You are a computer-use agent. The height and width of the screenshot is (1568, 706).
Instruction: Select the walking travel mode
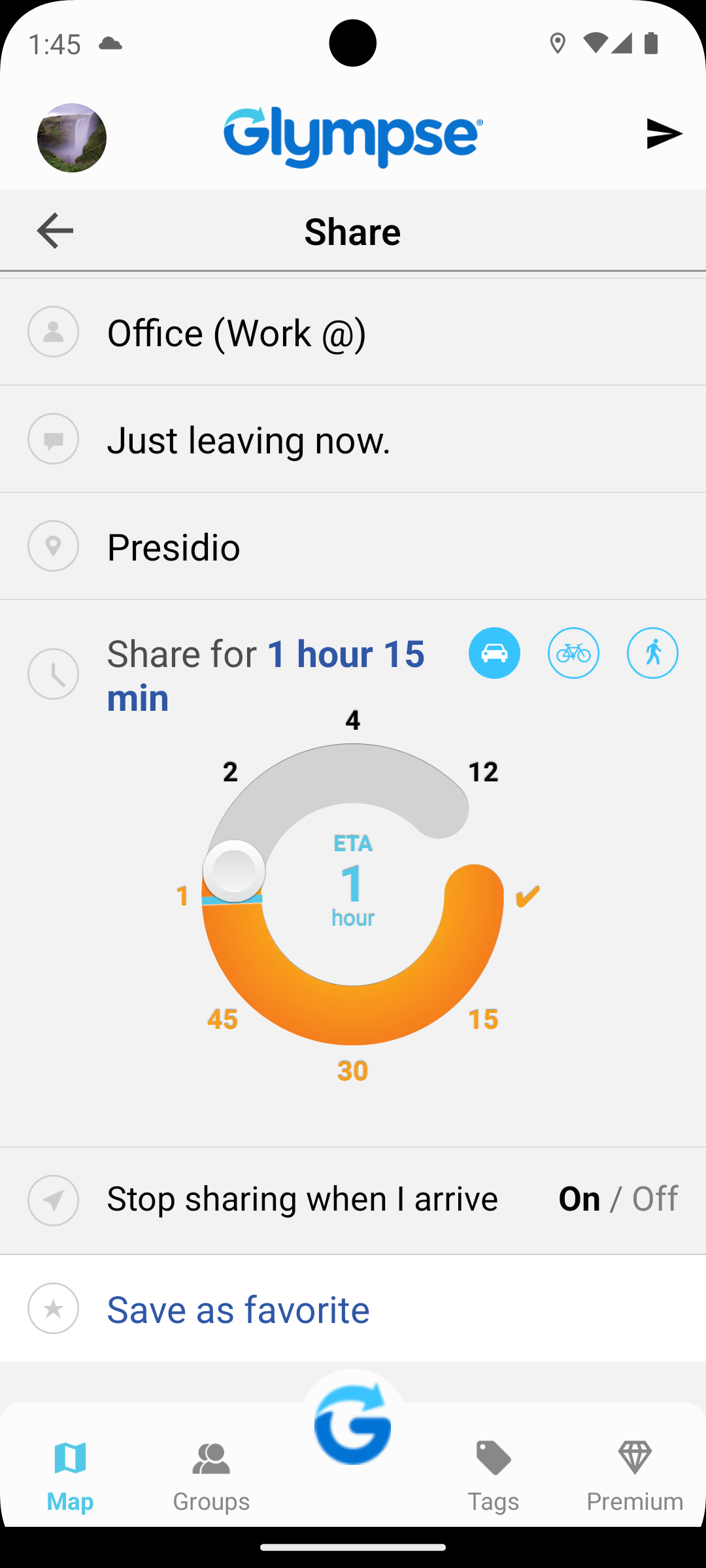[652, 653]
